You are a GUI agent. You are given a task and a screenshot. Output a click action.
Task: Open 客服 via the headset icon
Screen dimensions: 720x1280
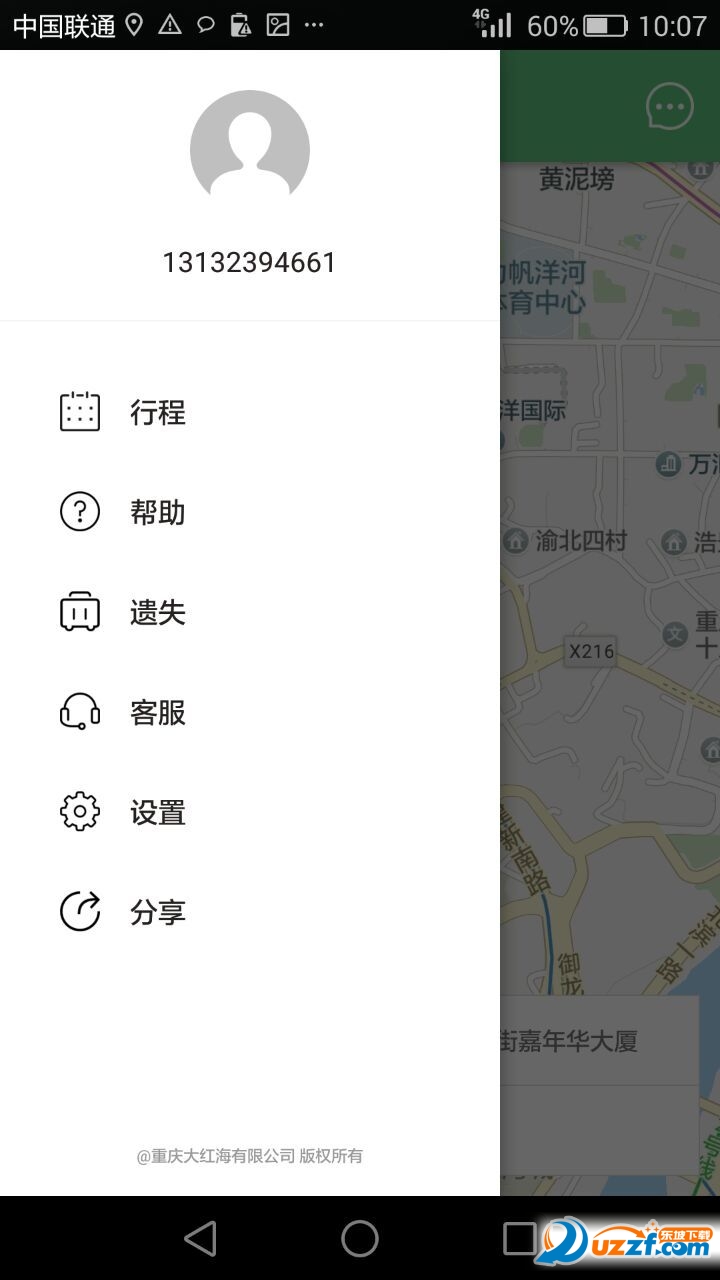tap(79, 712)
